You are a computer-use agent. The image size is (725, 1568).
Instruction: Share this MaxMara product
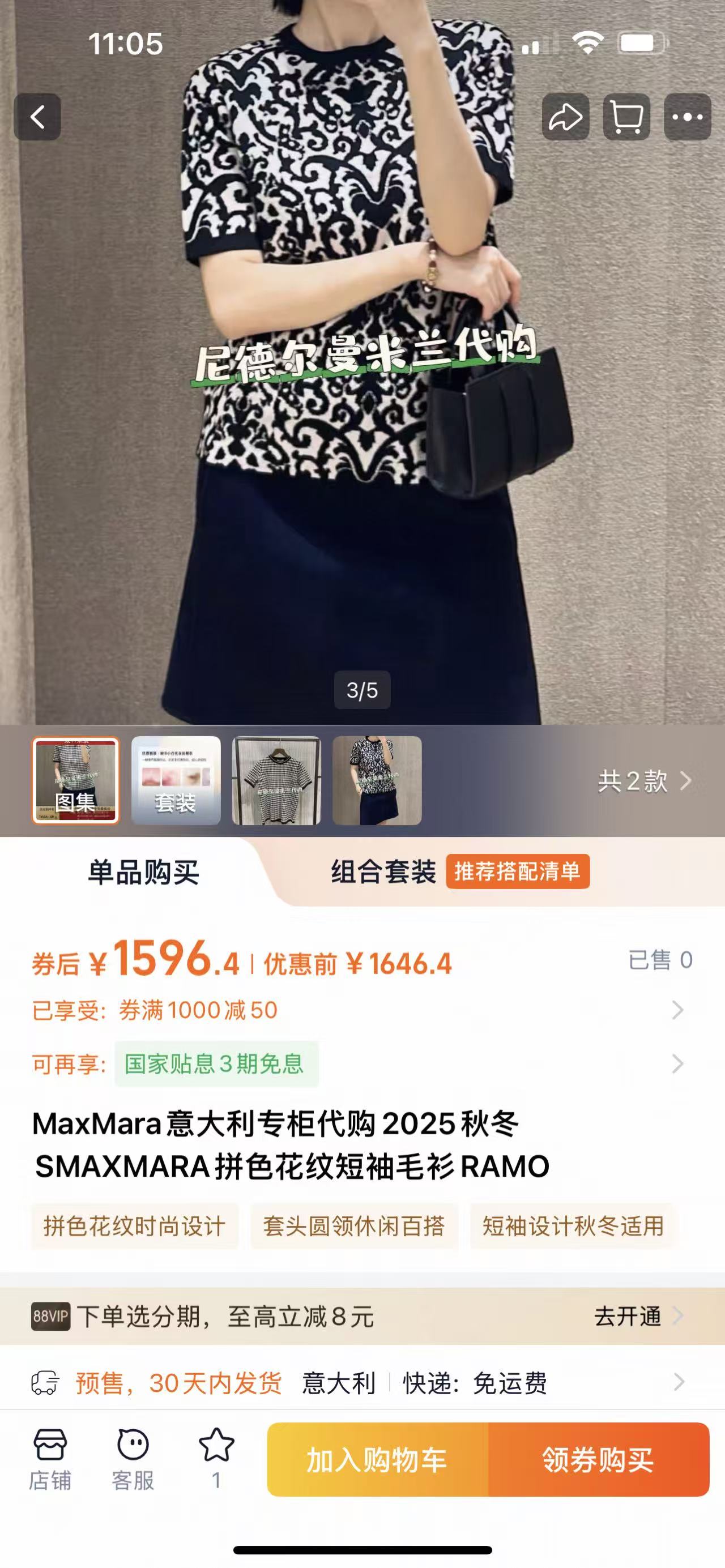(565, 117)
